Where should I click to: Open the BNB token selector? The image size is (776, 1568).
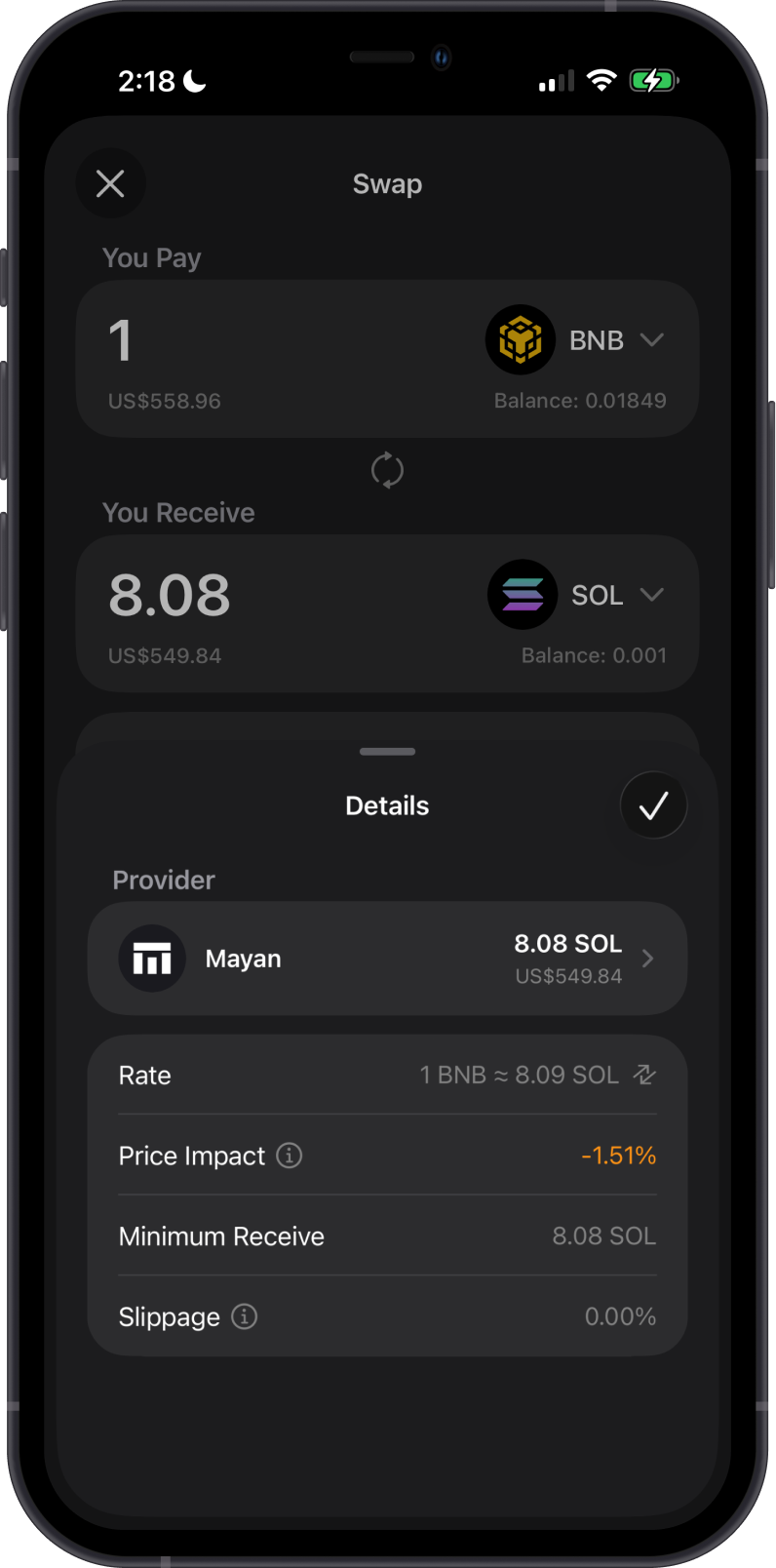[576, 340]
